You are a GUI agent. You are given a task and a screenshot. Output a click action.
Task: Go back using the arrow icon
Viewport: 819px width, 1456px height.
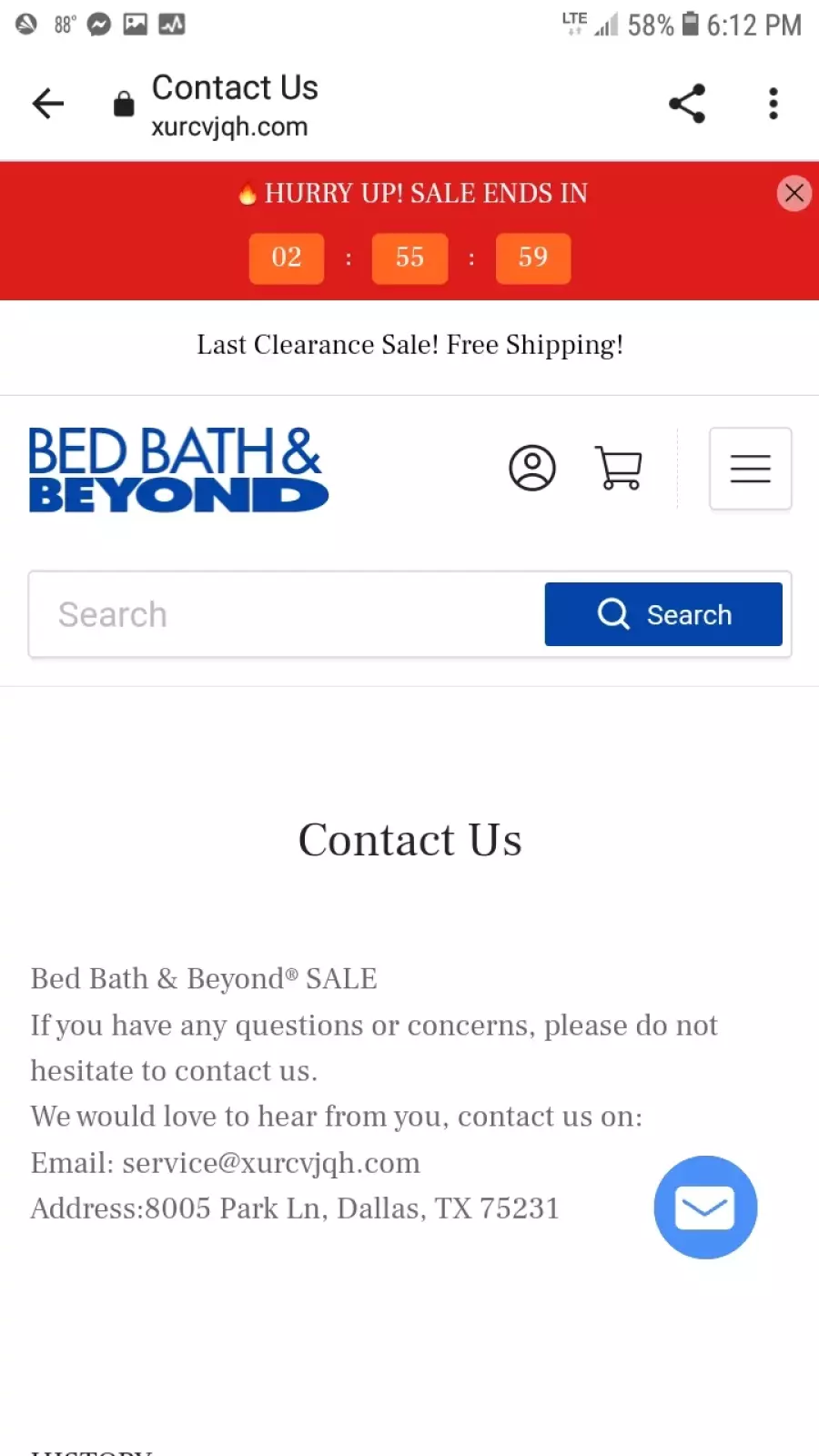(48, 104)
